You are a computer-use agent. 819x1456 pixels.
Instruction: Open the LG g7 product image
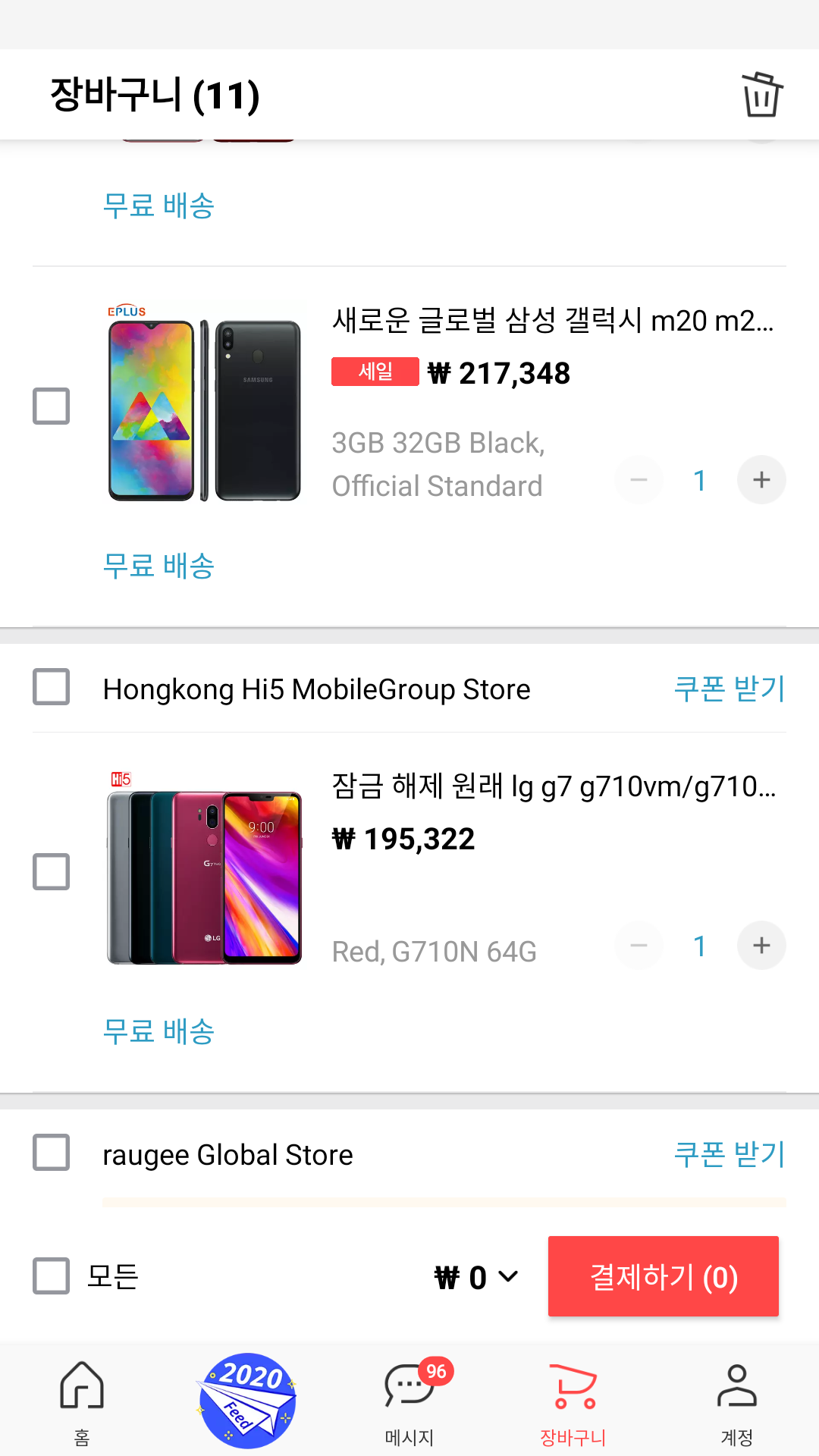(205, 868)
